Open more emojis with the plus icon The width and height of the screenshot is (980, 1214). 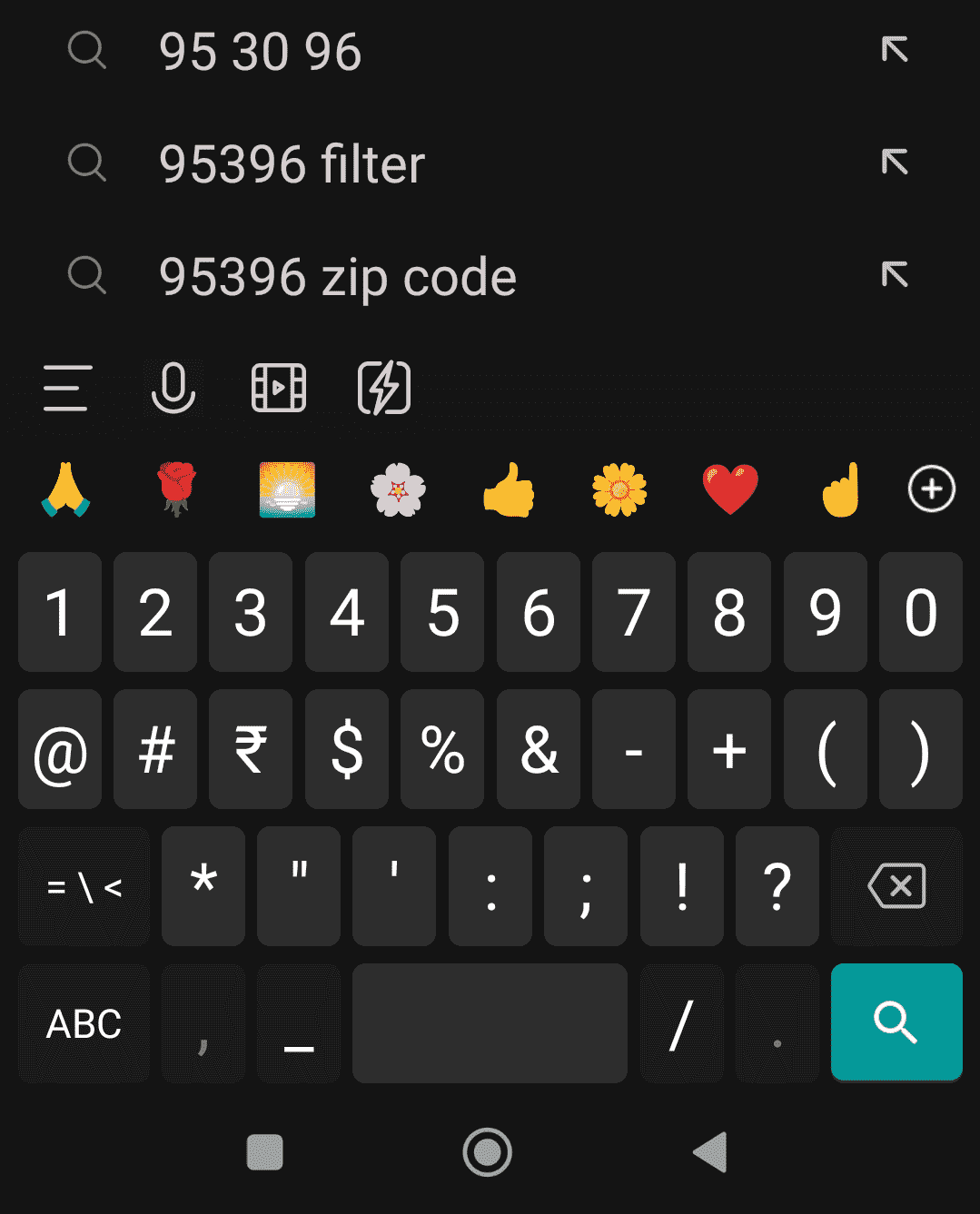(x=932, y=490)
